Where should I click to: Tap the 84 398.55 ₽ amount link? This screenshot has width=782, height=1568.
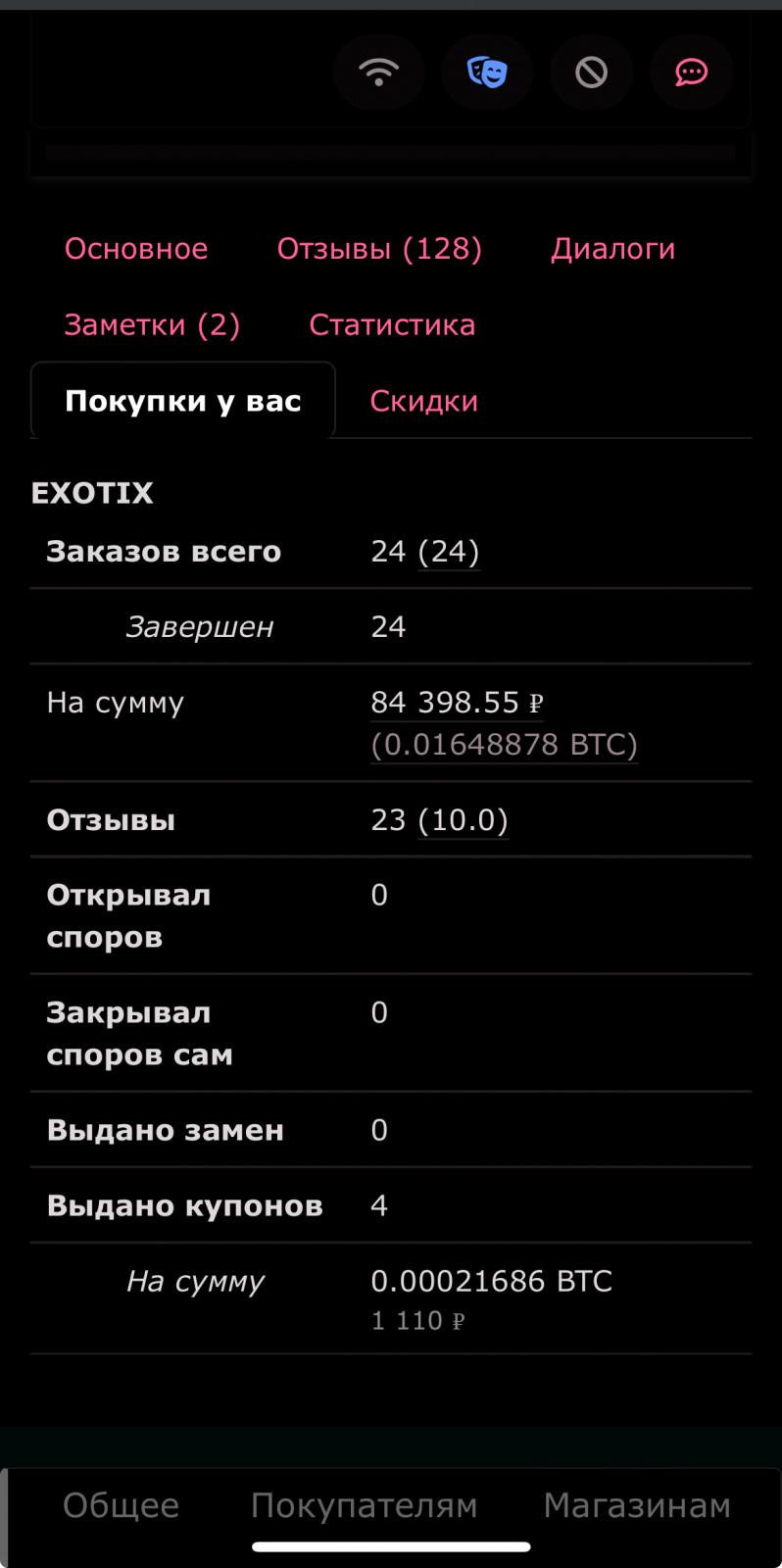coord(457,703)
